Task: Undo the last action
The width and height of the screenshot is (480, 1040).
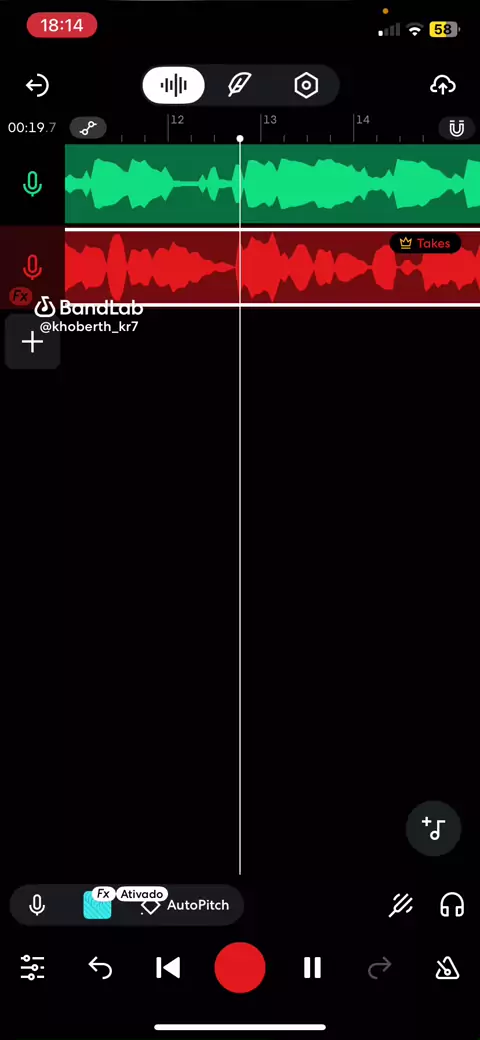Action: tap(100, 968)
